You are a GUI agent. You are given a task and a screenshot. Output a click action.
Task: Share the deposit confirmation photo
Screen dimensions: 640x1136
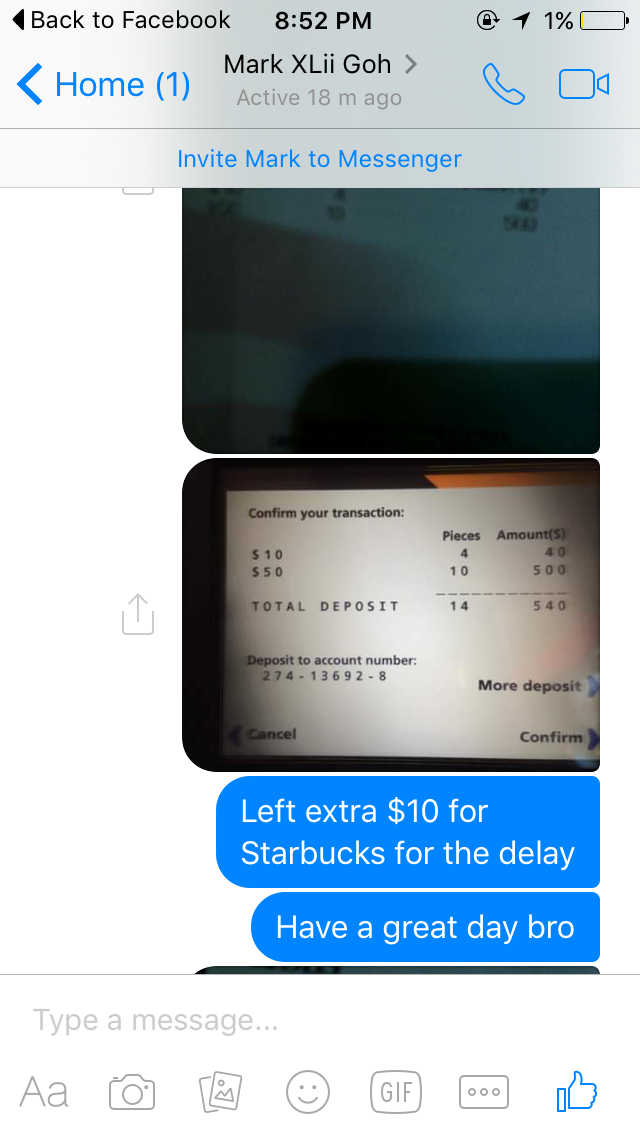coord(138,614)
